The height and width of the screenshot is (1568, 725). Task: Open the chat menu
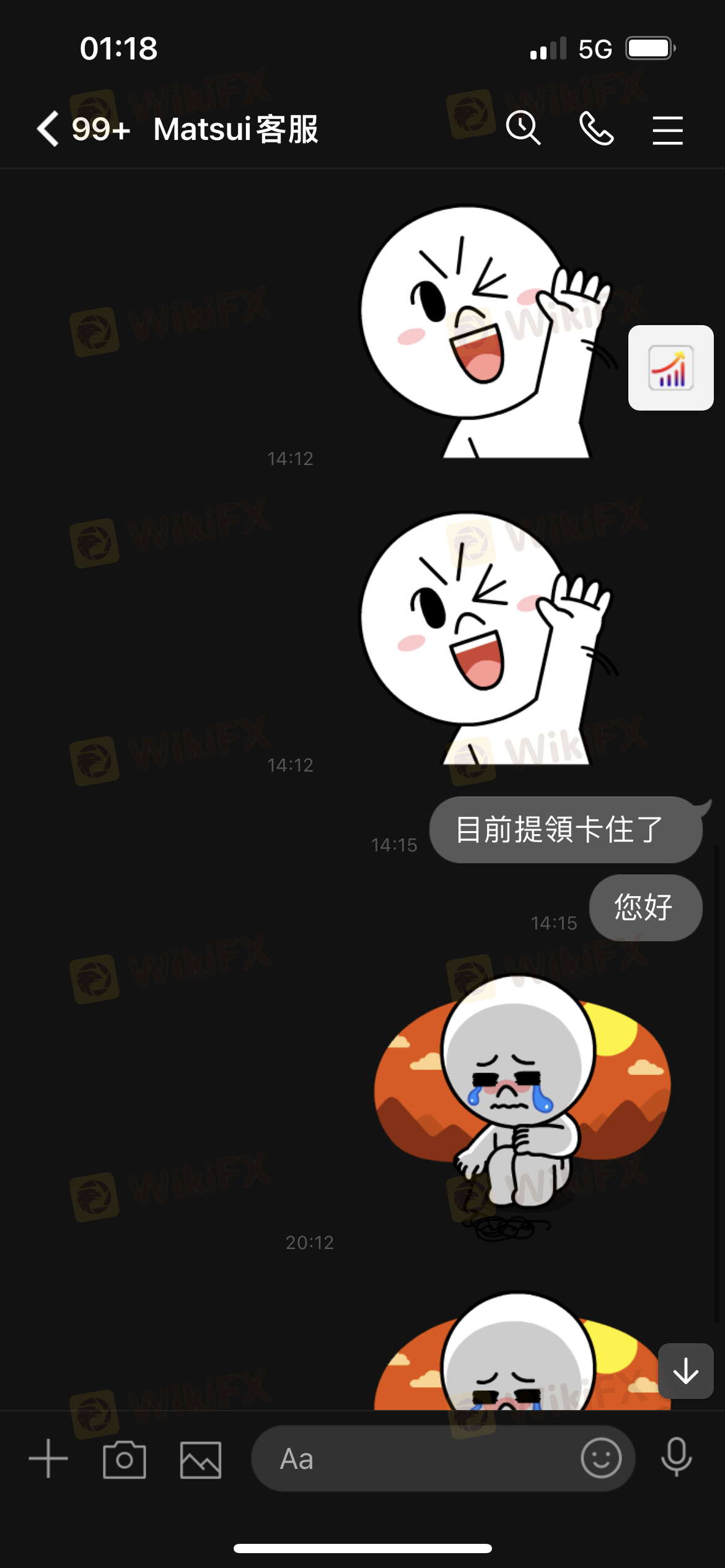point(667,130)
